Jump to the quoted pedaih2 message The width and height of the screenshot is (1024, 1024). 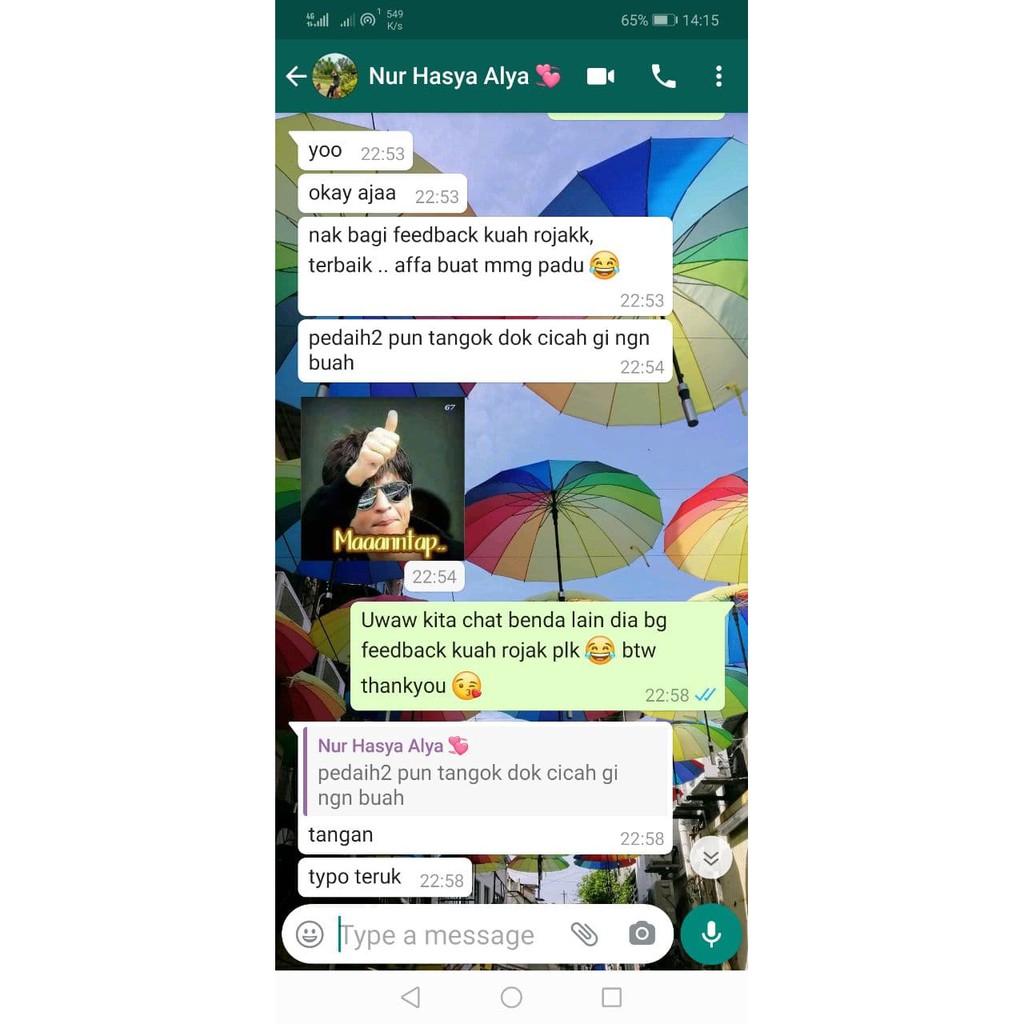(487, 771)
